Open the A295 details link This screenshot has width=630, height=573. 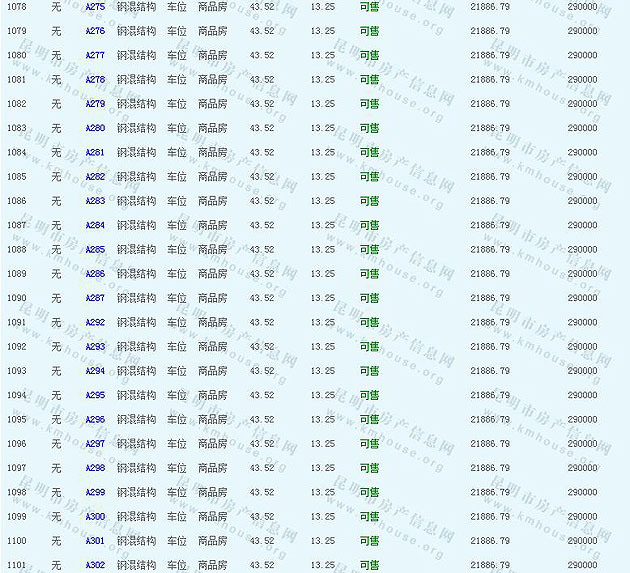tap(95, 395)
